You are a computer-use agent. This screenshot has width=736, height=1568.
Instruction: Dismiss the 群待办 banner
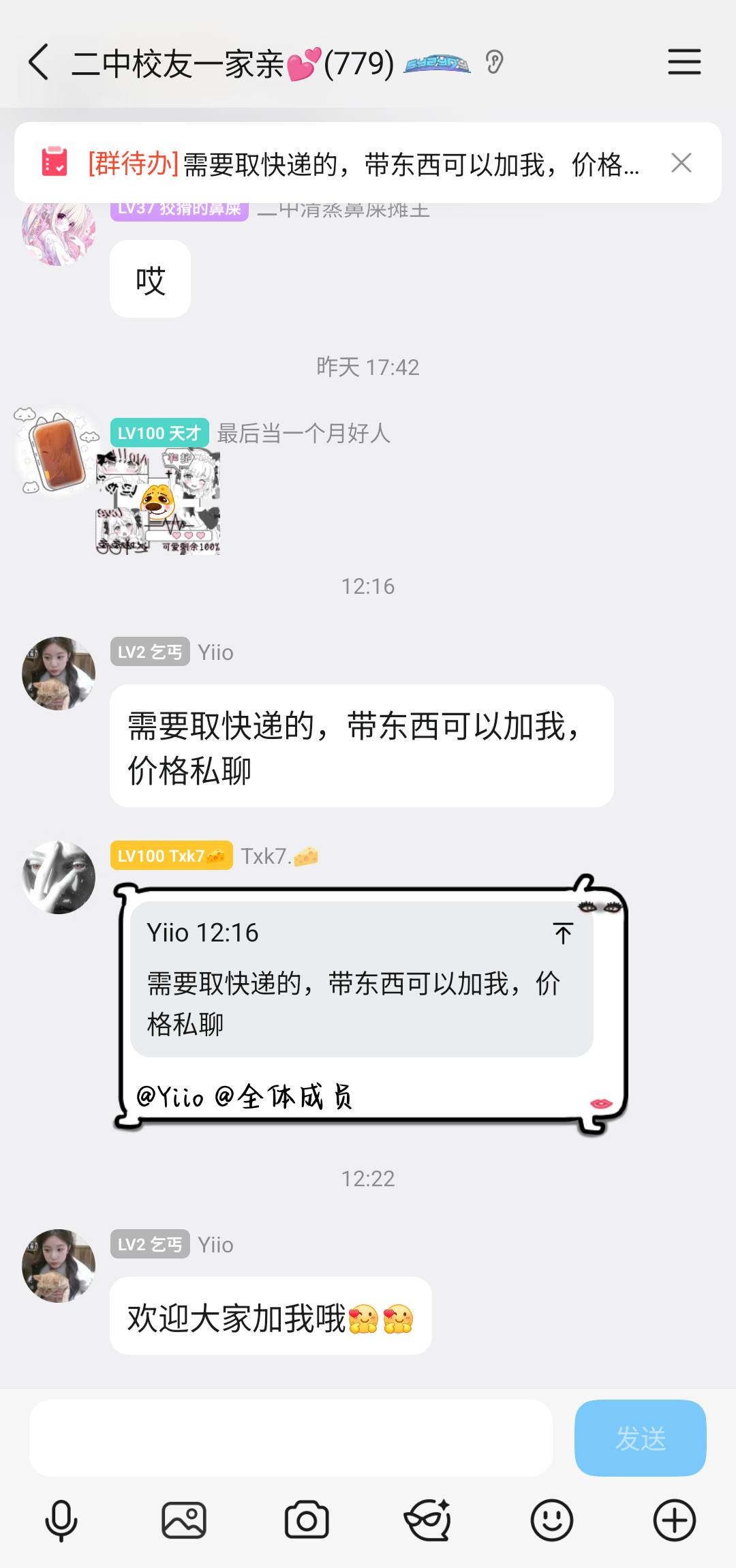[681, 163]
